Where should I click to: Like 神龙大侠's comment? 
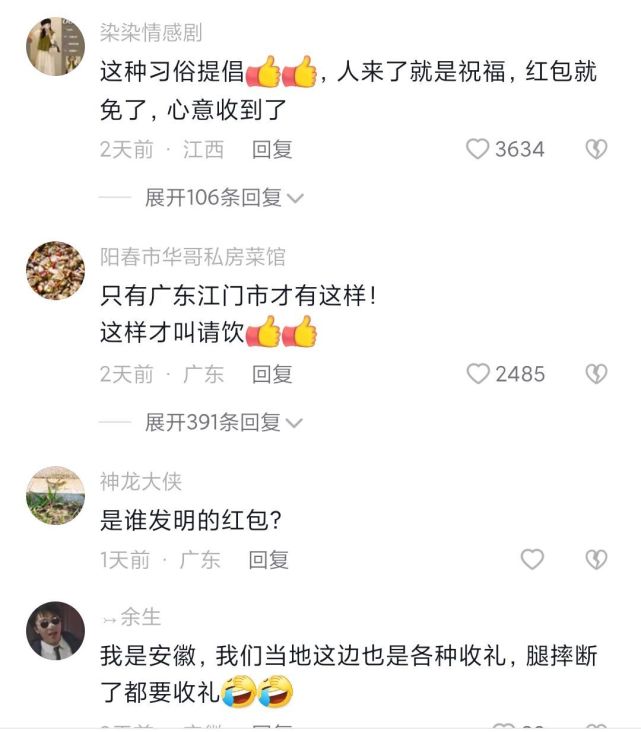532,560
